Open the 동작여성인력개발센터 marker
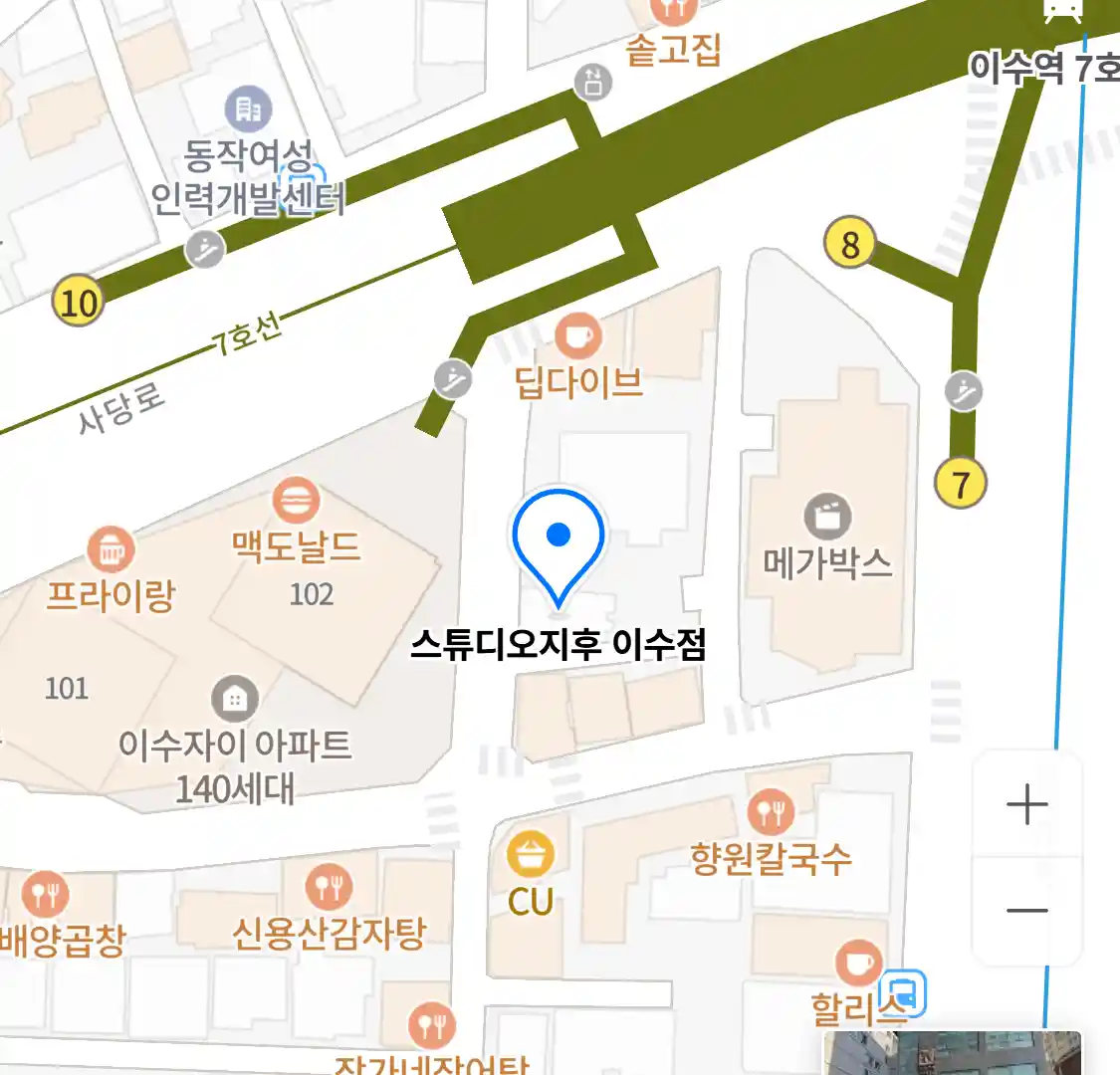Screen dimensions: 1120x1075 click(248, 109)
